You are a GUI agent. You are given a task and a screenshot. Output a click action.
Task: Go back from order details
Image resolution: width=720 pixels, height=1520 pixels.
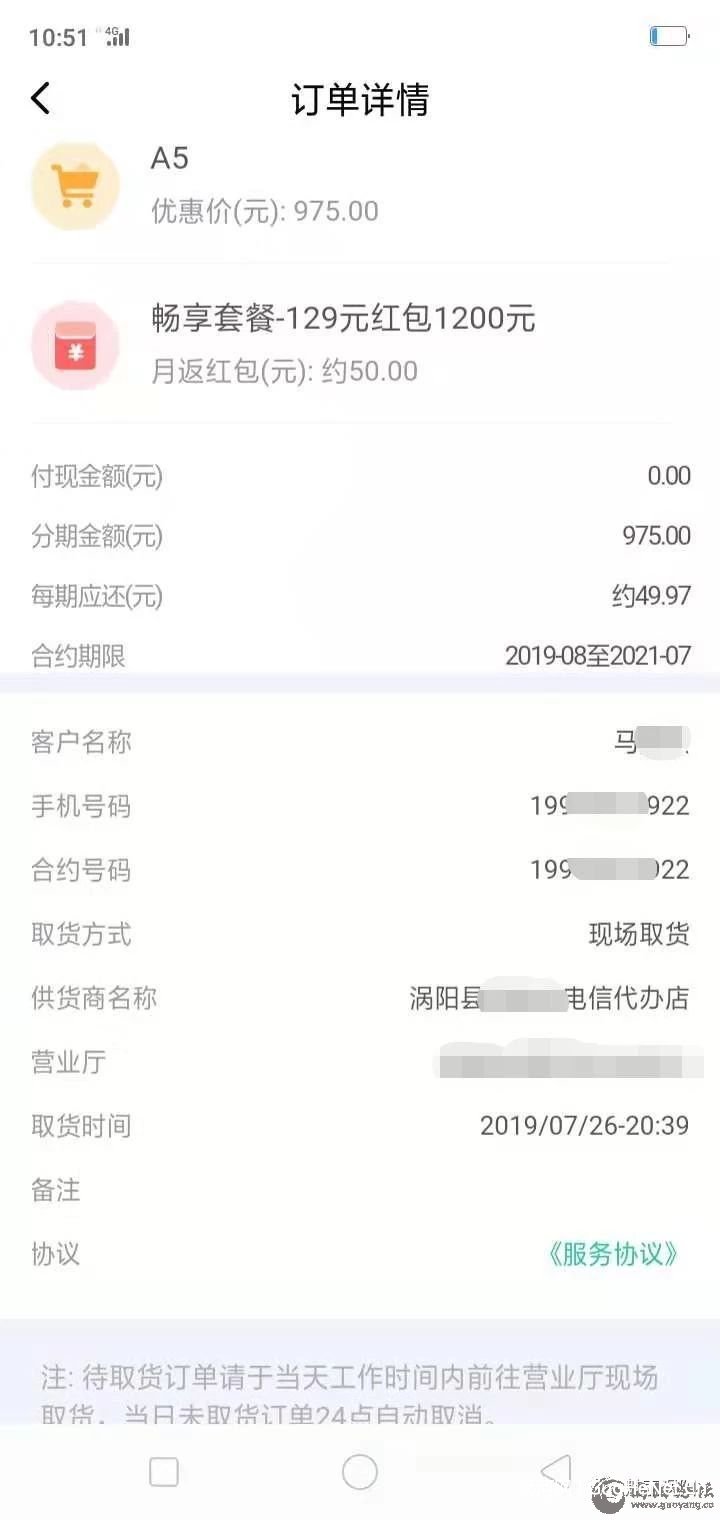(x=40, y=99)
